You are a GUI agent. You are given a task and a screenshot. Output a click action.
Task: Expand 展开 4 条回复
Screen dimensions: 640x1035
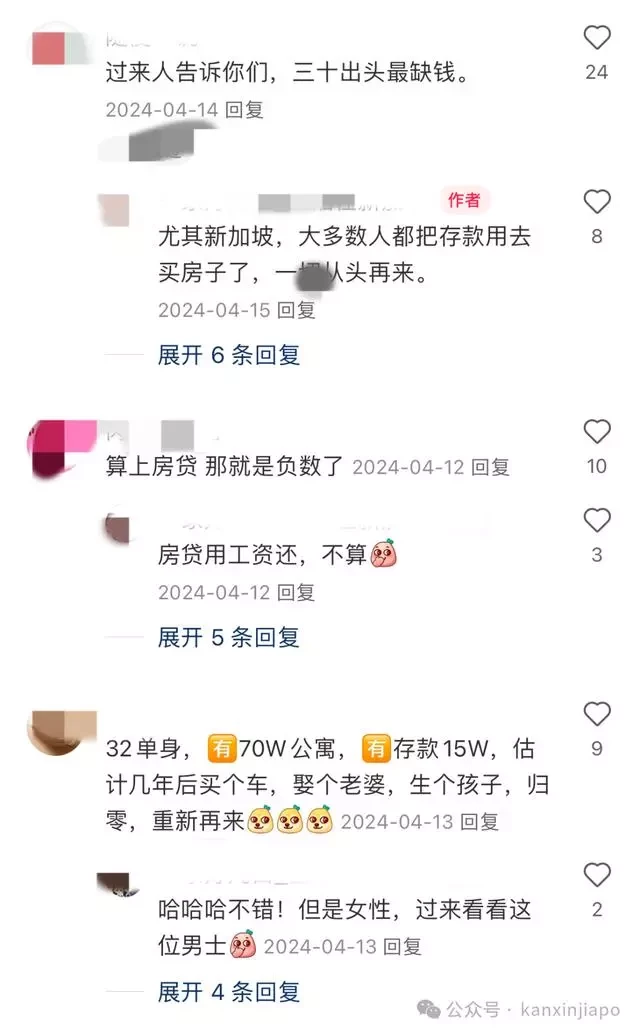coord(228,992)
